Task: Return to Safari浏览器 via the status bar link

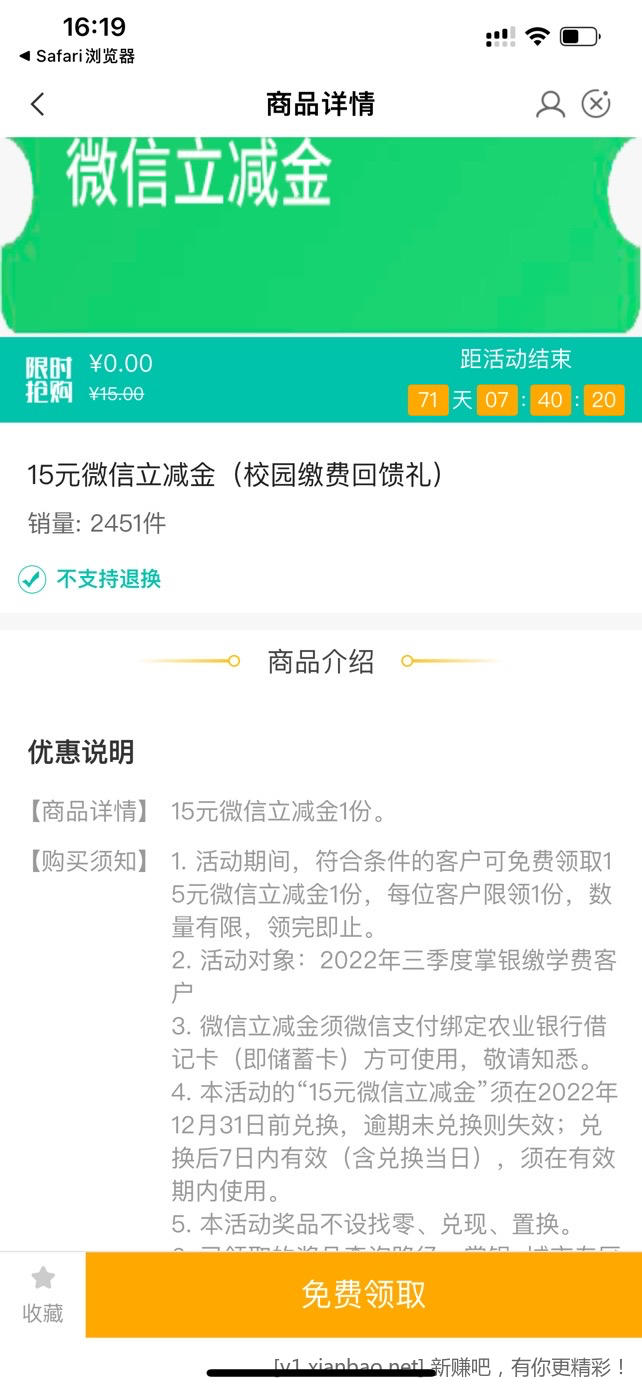Action: 77,56
